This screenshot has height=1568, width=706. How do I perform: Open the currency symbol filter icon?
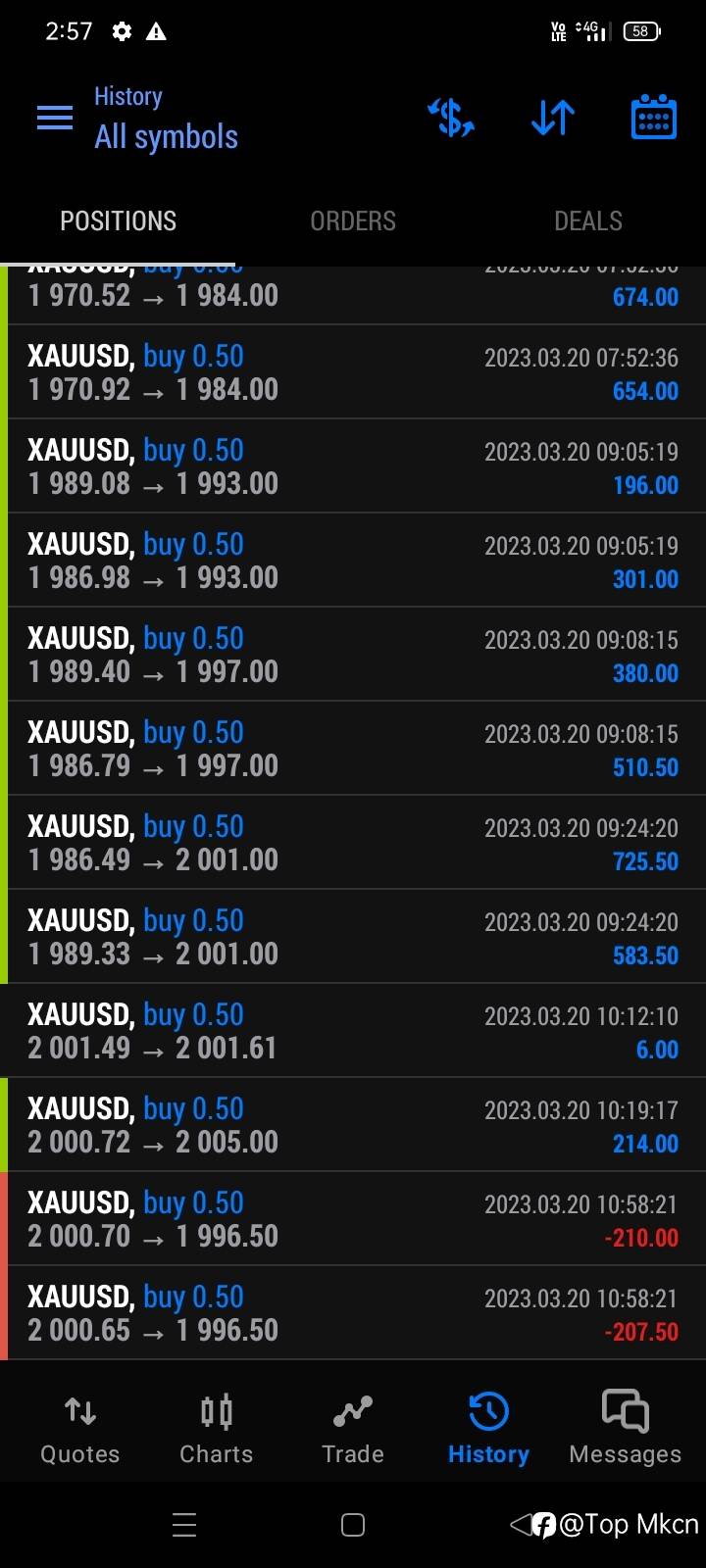pos(451,118)
